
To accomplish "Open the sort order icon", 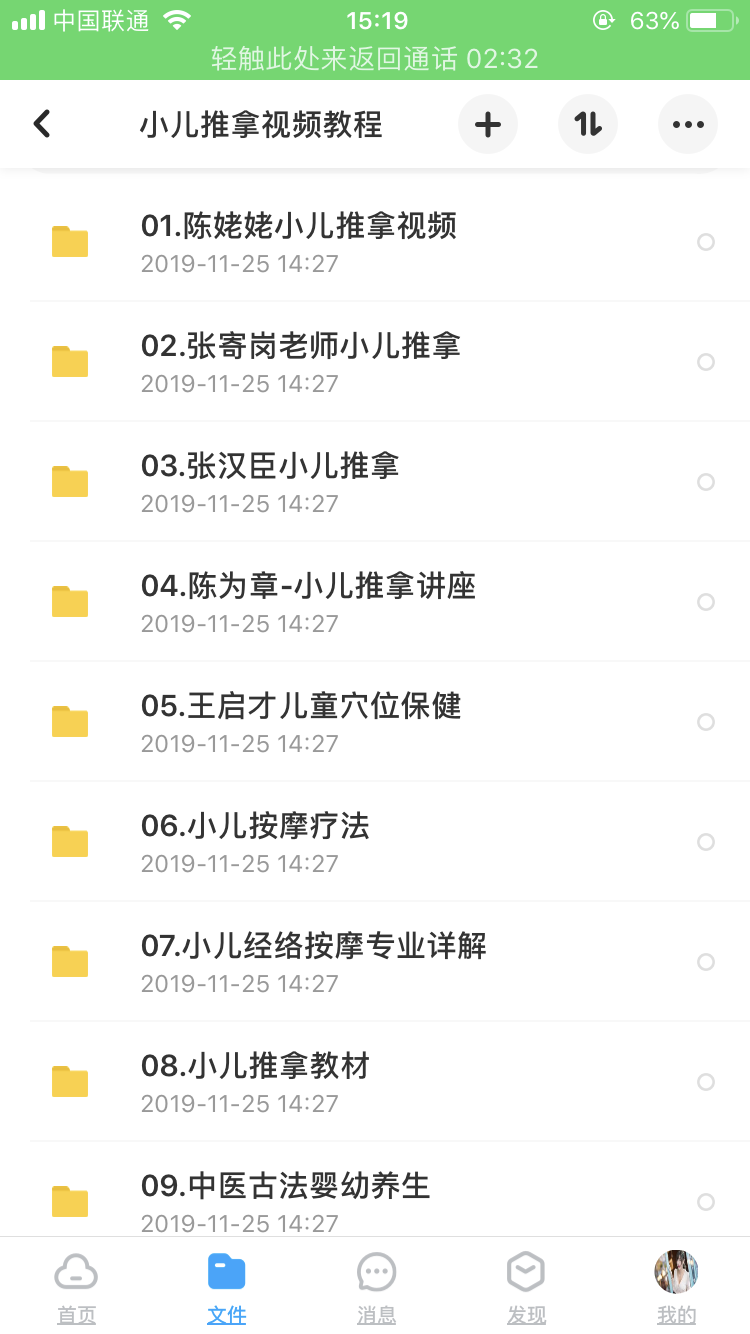I will coord(588,124).
